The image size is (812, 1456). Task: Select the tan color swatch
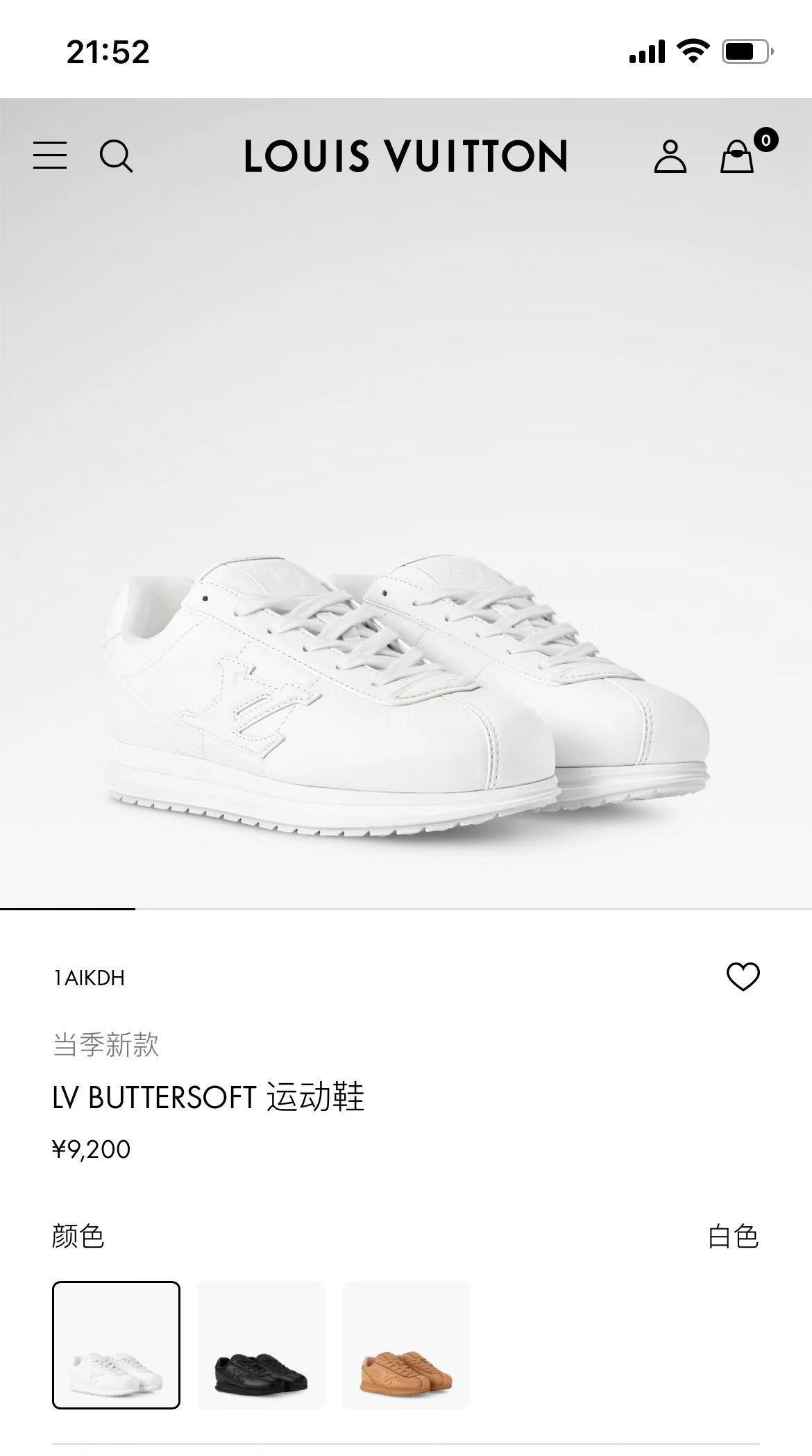[x=406, y=1345]
